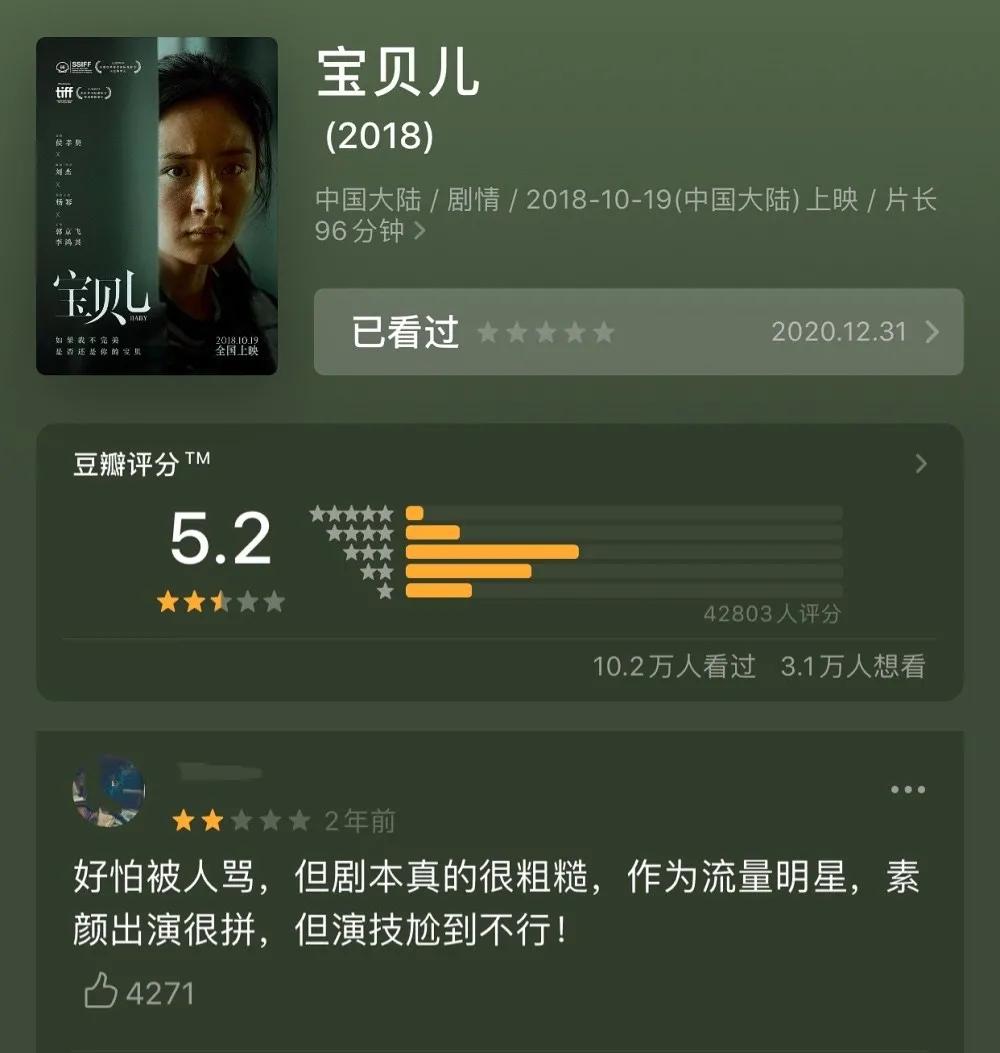Like the review with 4271 likes
The image size is (1000, 1053).
click(102, 993)
